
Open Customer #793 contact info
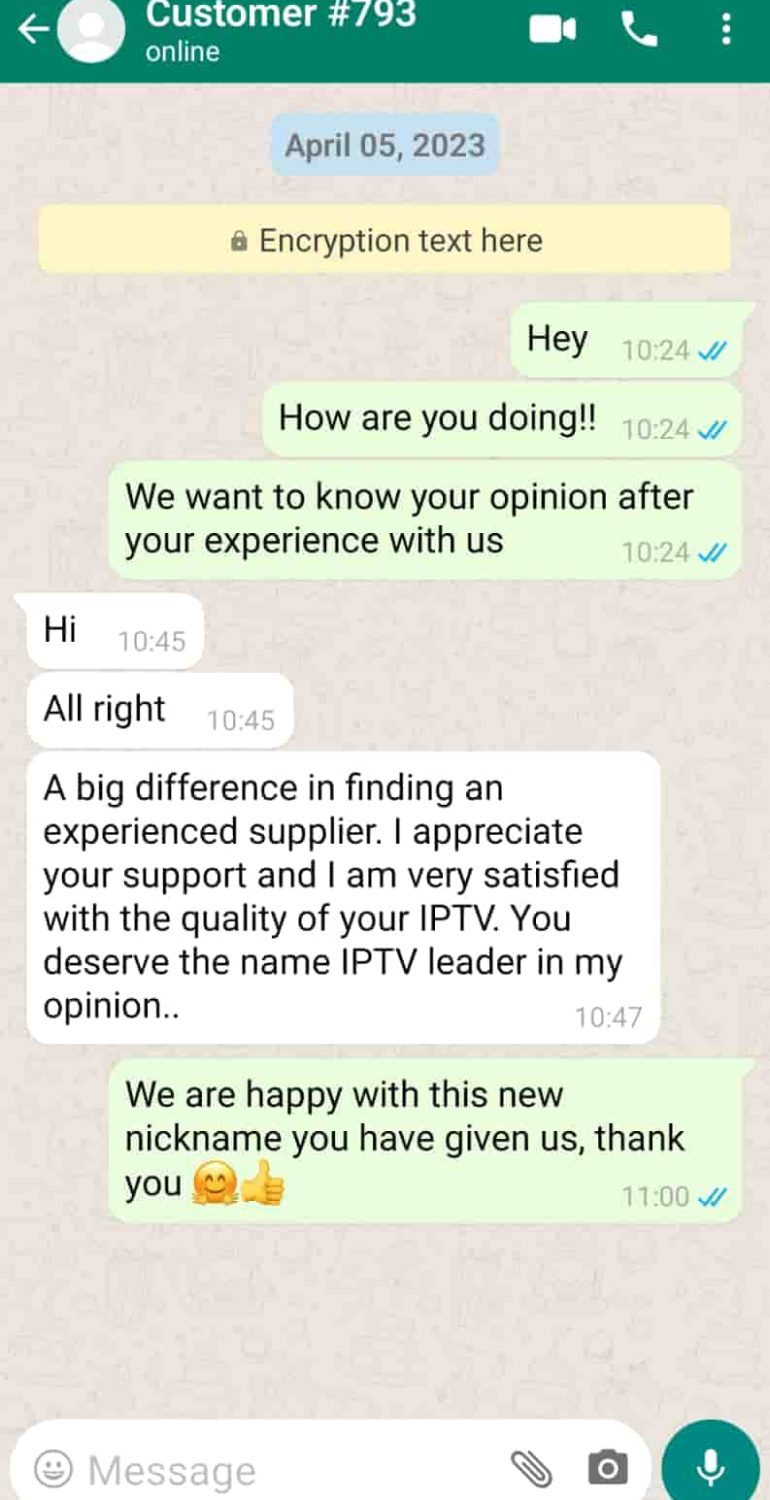[280, 30]
